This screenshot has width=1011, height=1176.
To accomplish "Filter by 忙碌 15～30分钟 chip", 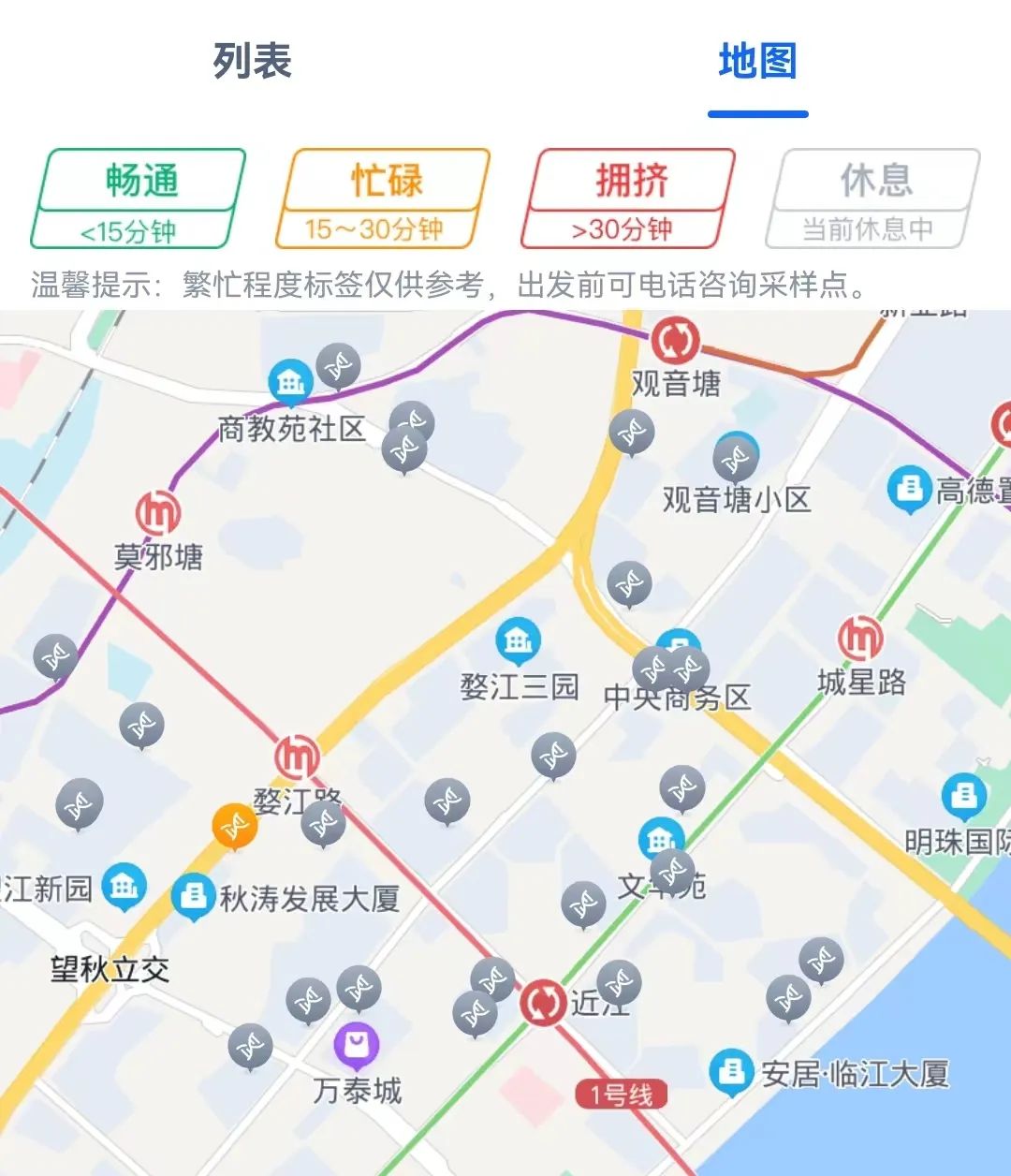I will pyautogui.click(x=383, y=198).
